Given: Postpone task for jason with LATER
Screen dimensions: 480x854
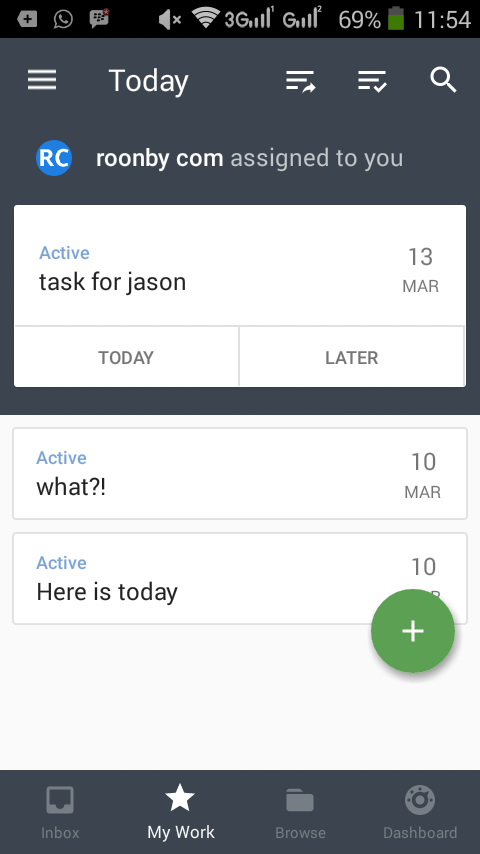Looking at the screenshot, I should pos(351,357).
